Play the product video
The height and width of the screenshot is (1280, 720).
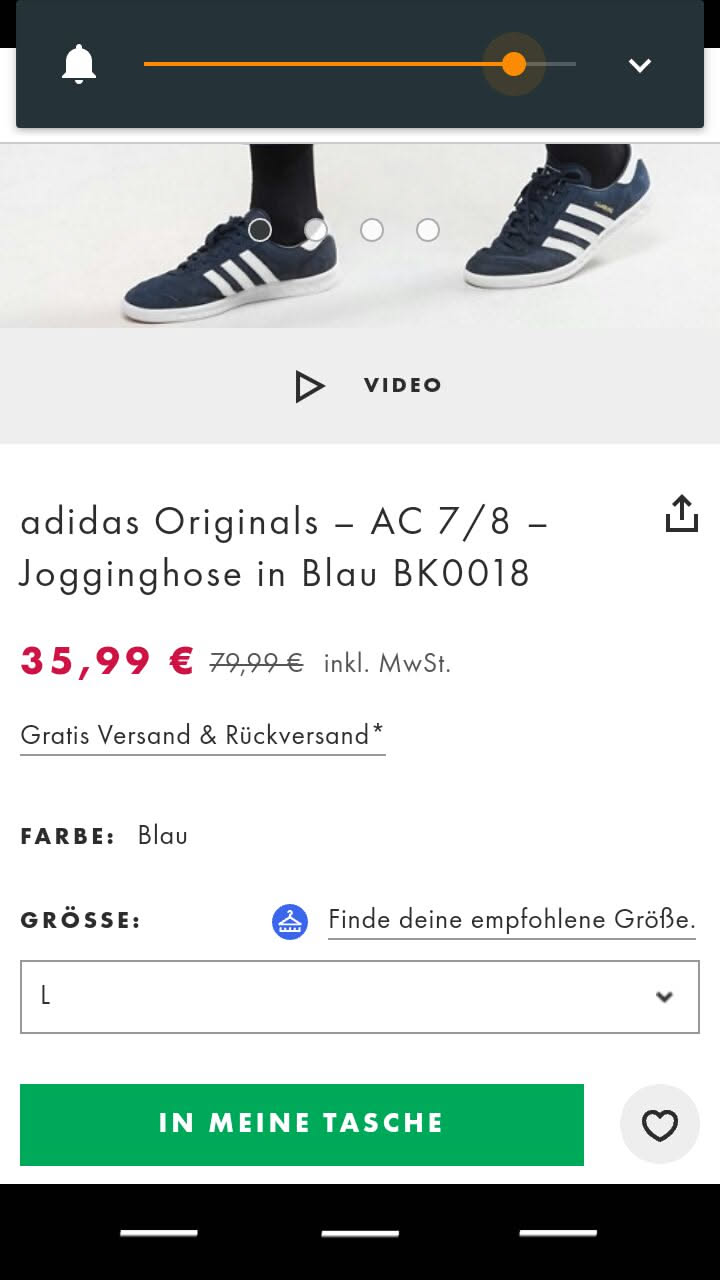[x=366, y=386]
